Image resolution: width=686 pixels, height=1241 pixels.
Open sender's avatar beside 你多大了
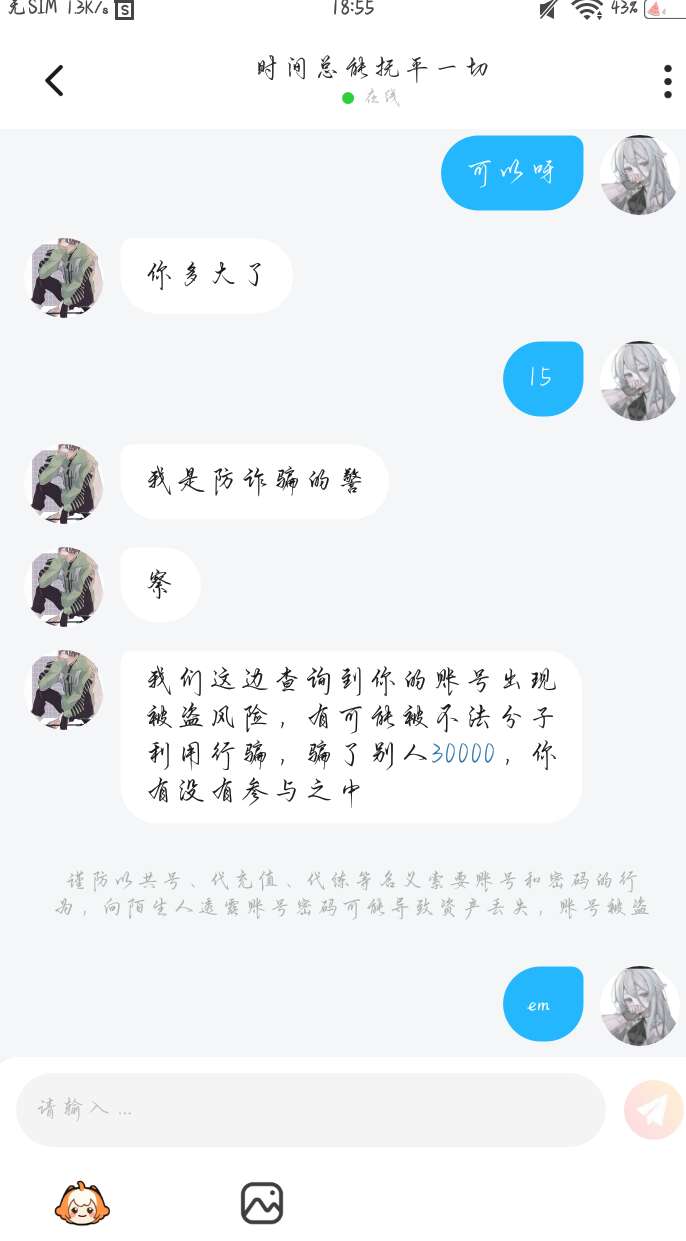click(65, 277)
